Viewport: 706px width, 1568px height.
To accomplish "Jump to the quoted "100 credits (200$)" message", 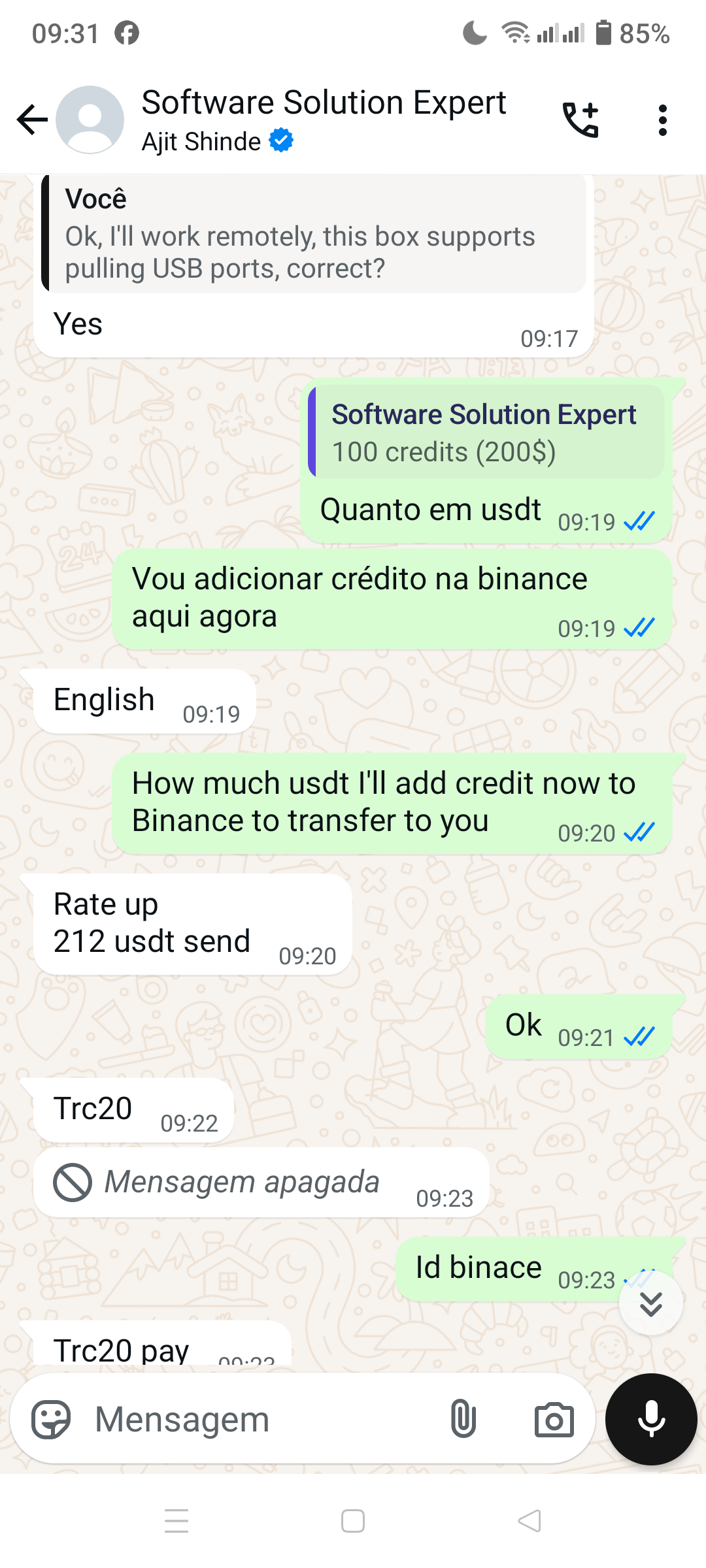I will pyautogui.click(x=486, y=433).
